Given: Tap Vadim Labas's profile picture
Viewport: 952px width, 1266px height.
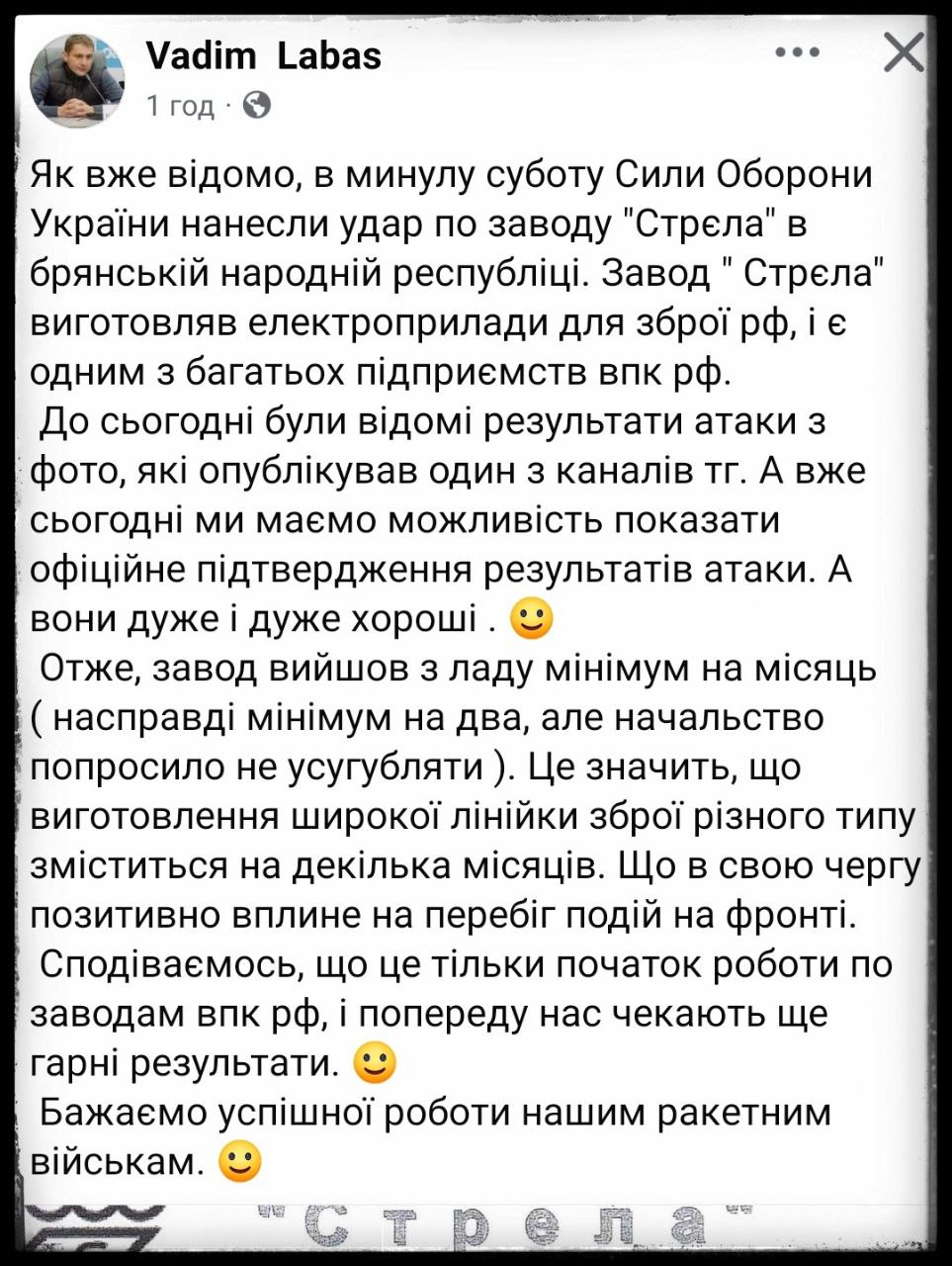Looking at the screenshot, I should (77, 81).
